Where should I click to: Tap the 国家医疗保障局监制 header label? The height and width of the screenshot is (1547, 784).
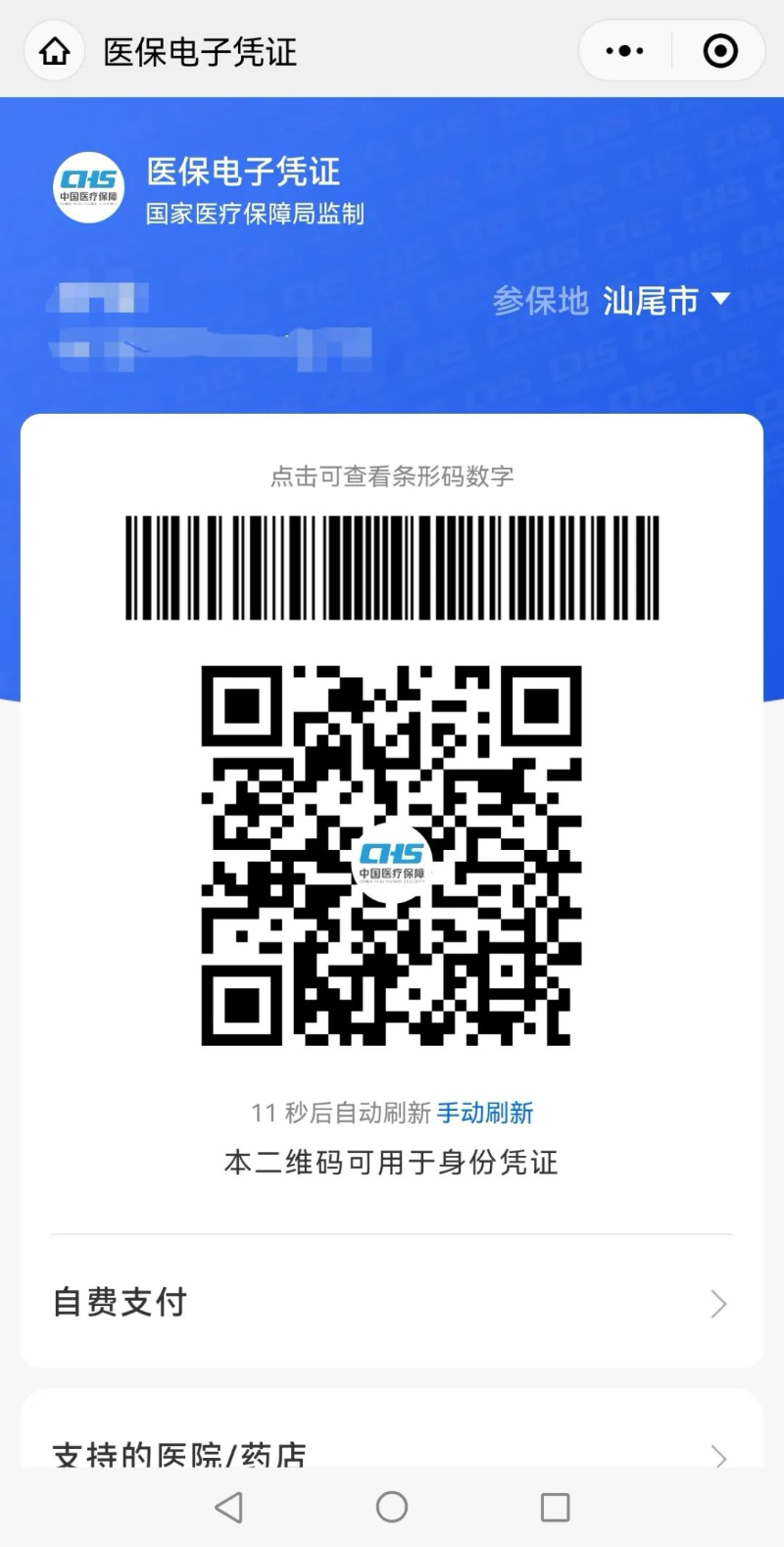(x=255, y=215)
